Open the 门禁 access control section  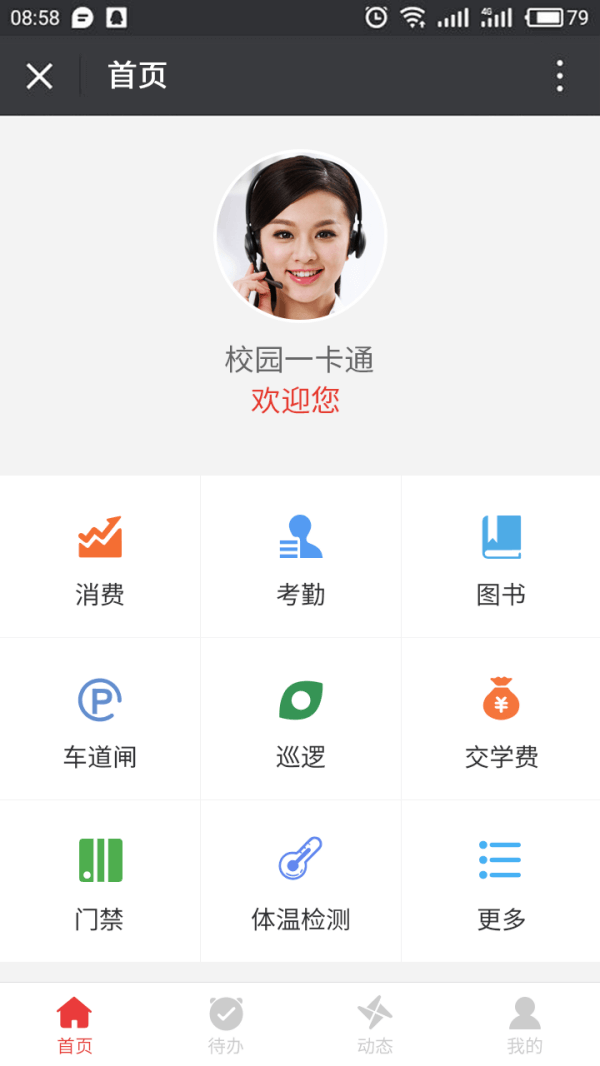tap(100, 882)
